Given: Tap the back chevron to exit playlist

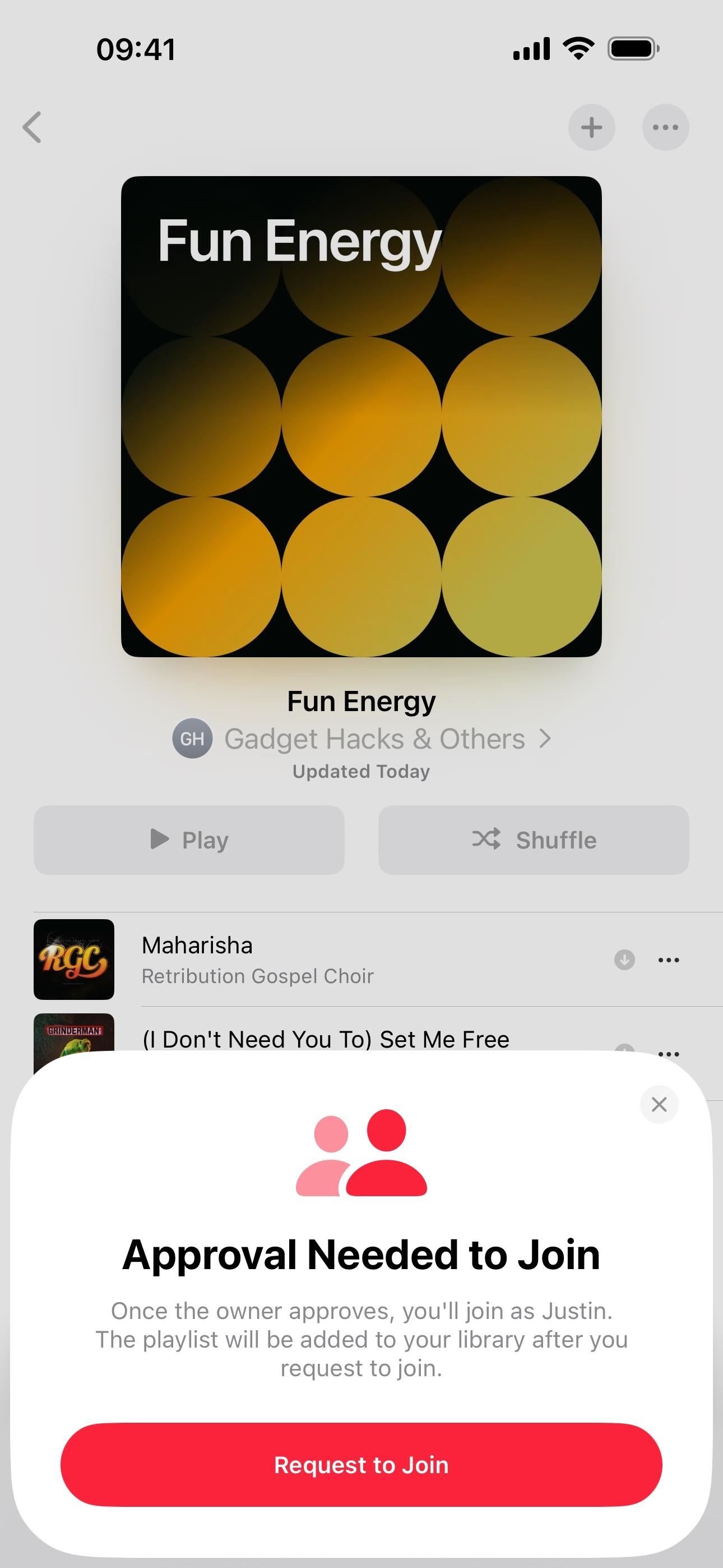Looking at the screenshot, I should 33,127.
